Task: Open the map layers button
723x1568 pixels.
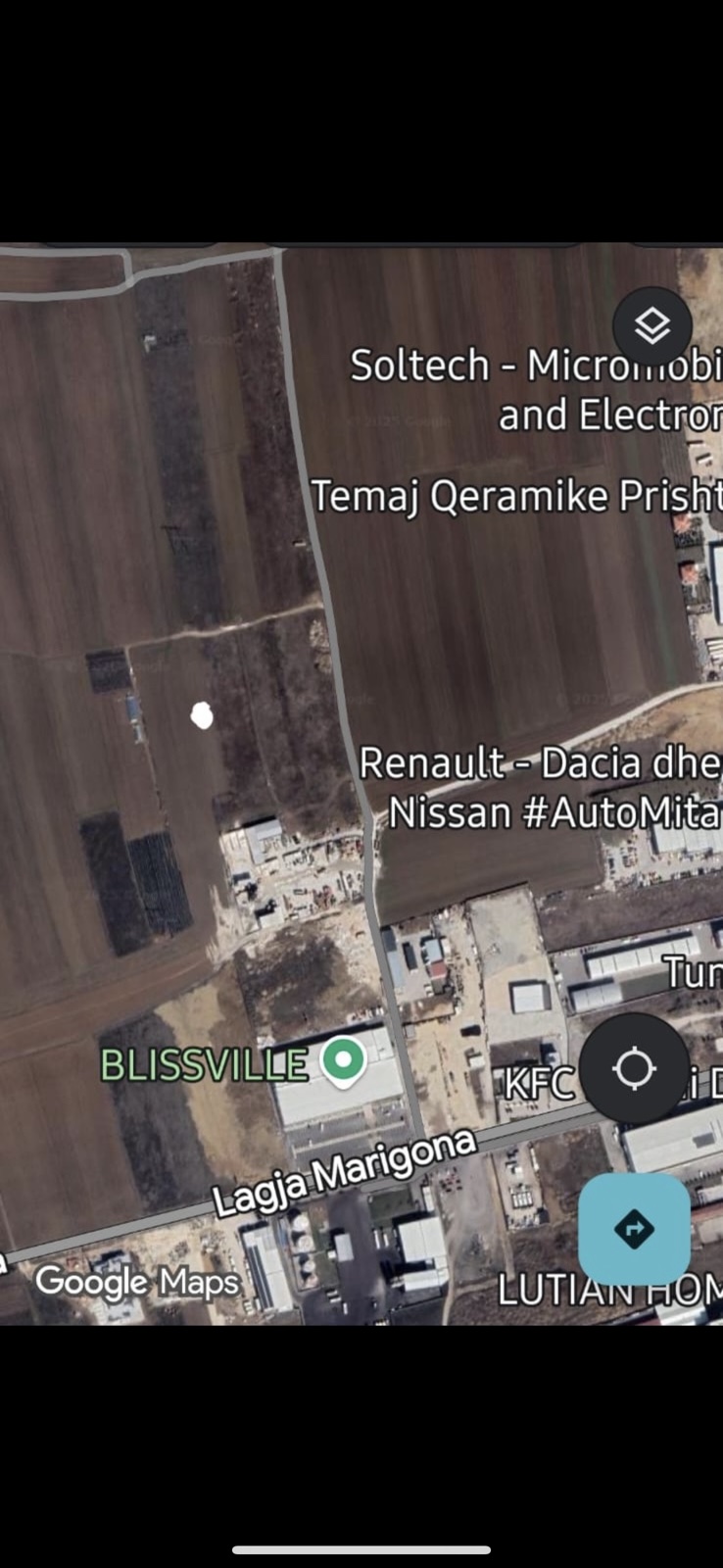Action: 652,325
